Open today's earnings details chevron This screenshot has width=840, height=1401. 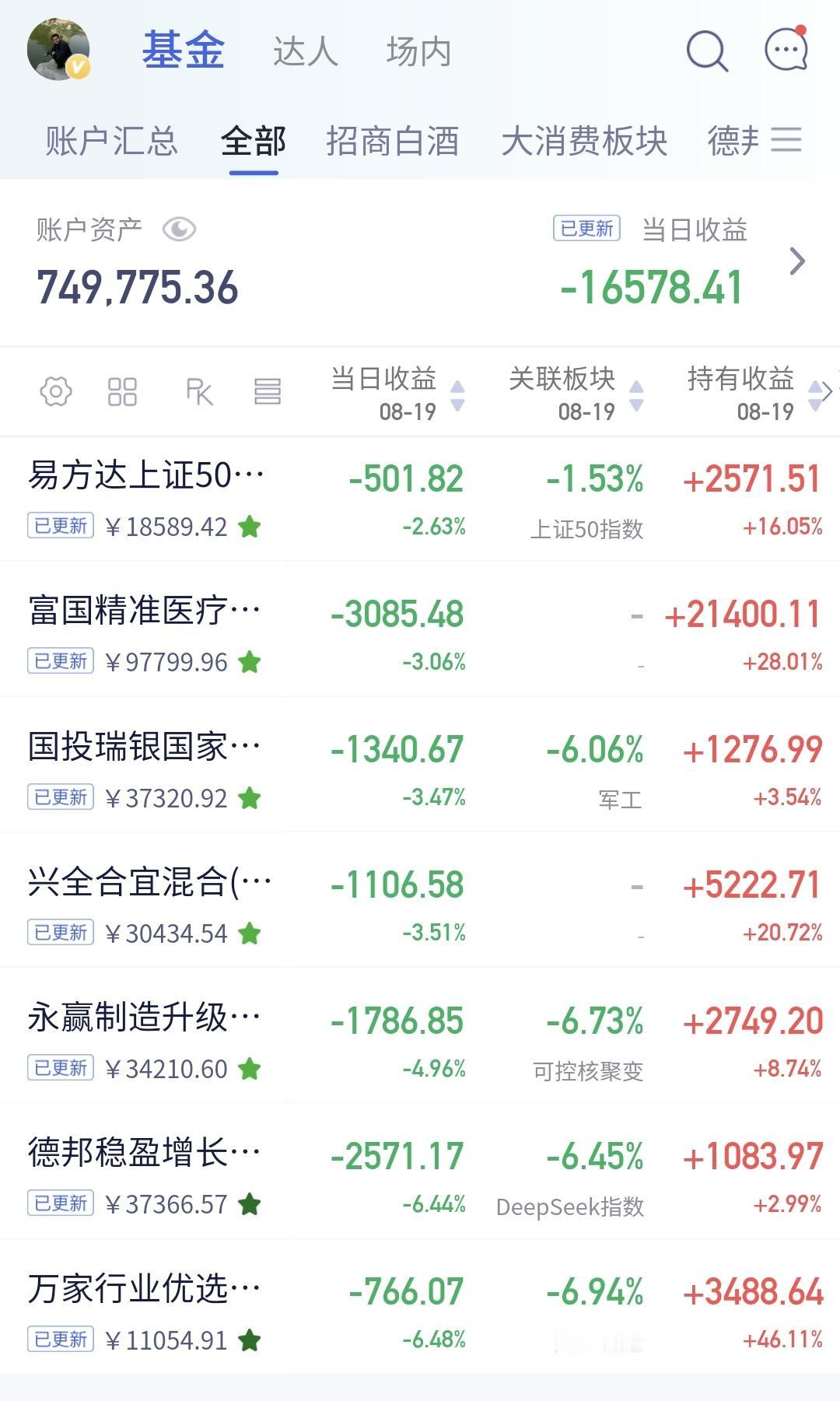797,261
